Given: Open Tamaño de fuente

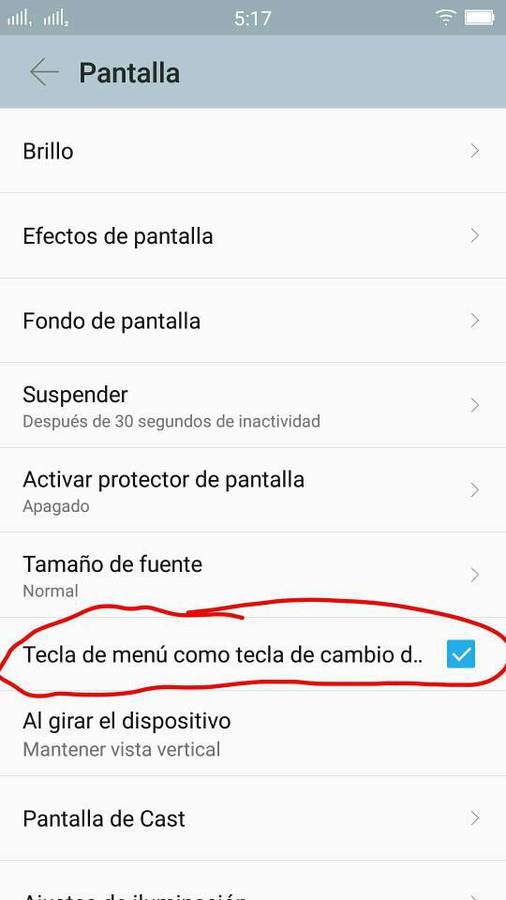Looking at the screenshot, I should 253,575.
